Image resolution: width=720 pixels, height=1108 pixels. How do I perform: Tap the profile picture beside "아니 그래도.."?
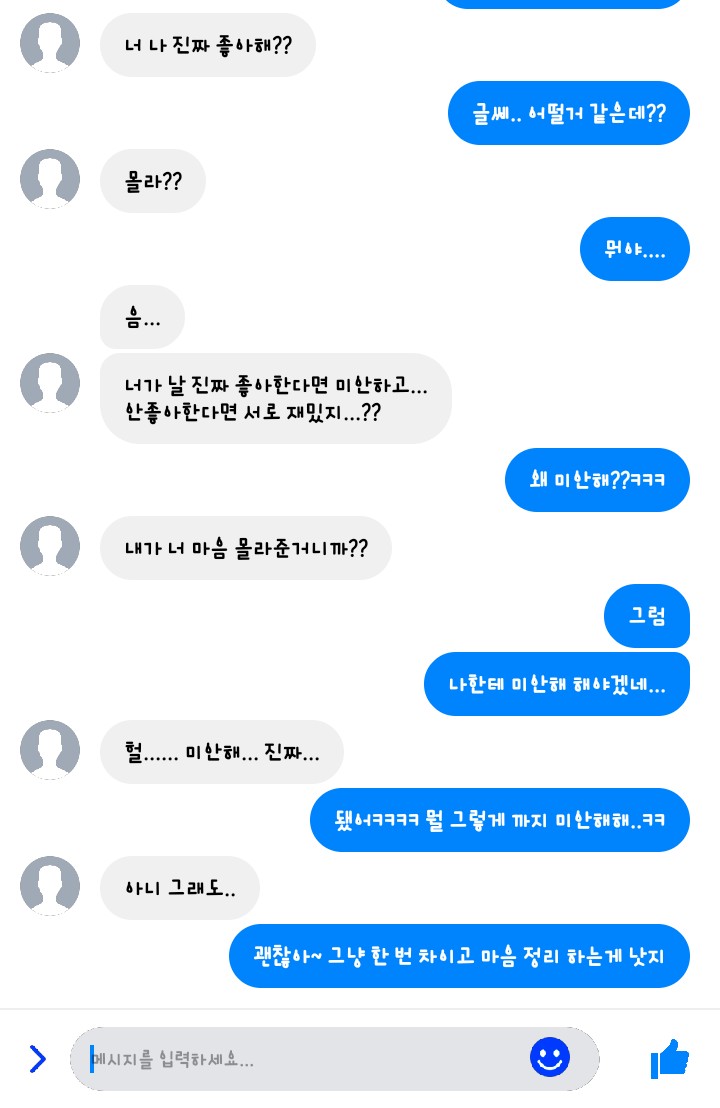(50, 886)
